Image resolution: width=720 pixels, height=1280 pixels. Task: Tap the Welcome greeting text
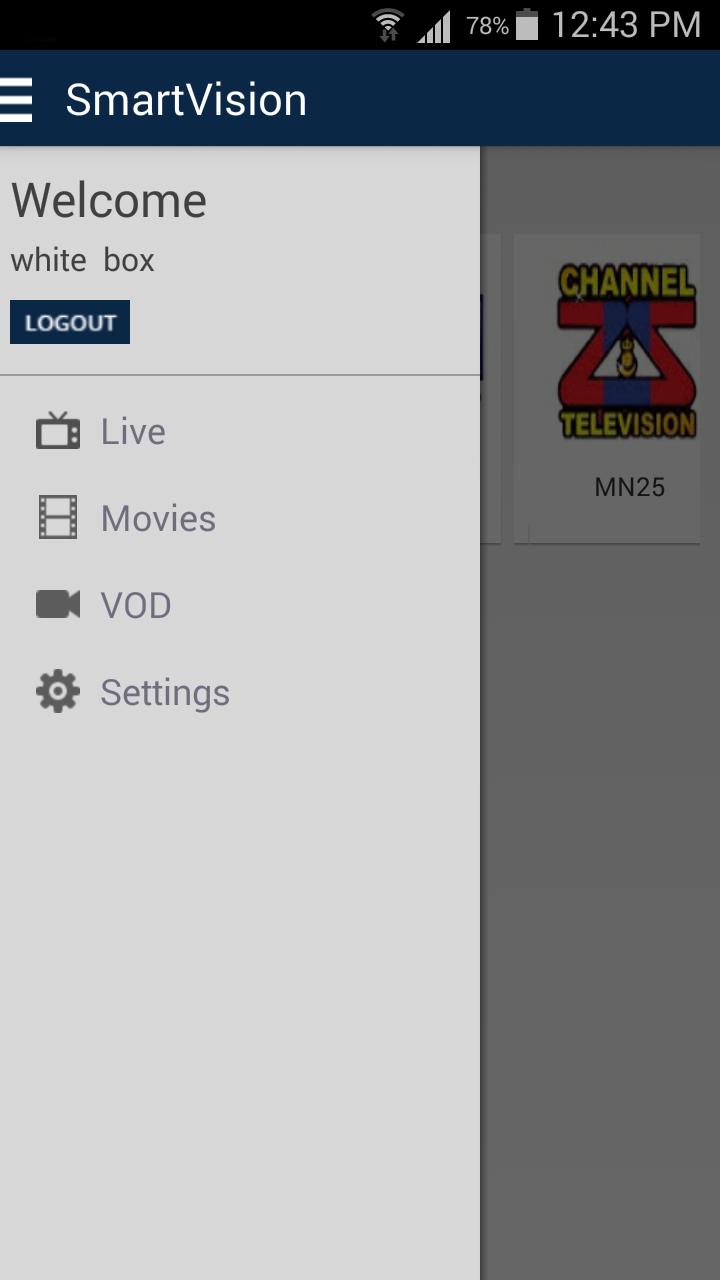(x=109, y=200)
